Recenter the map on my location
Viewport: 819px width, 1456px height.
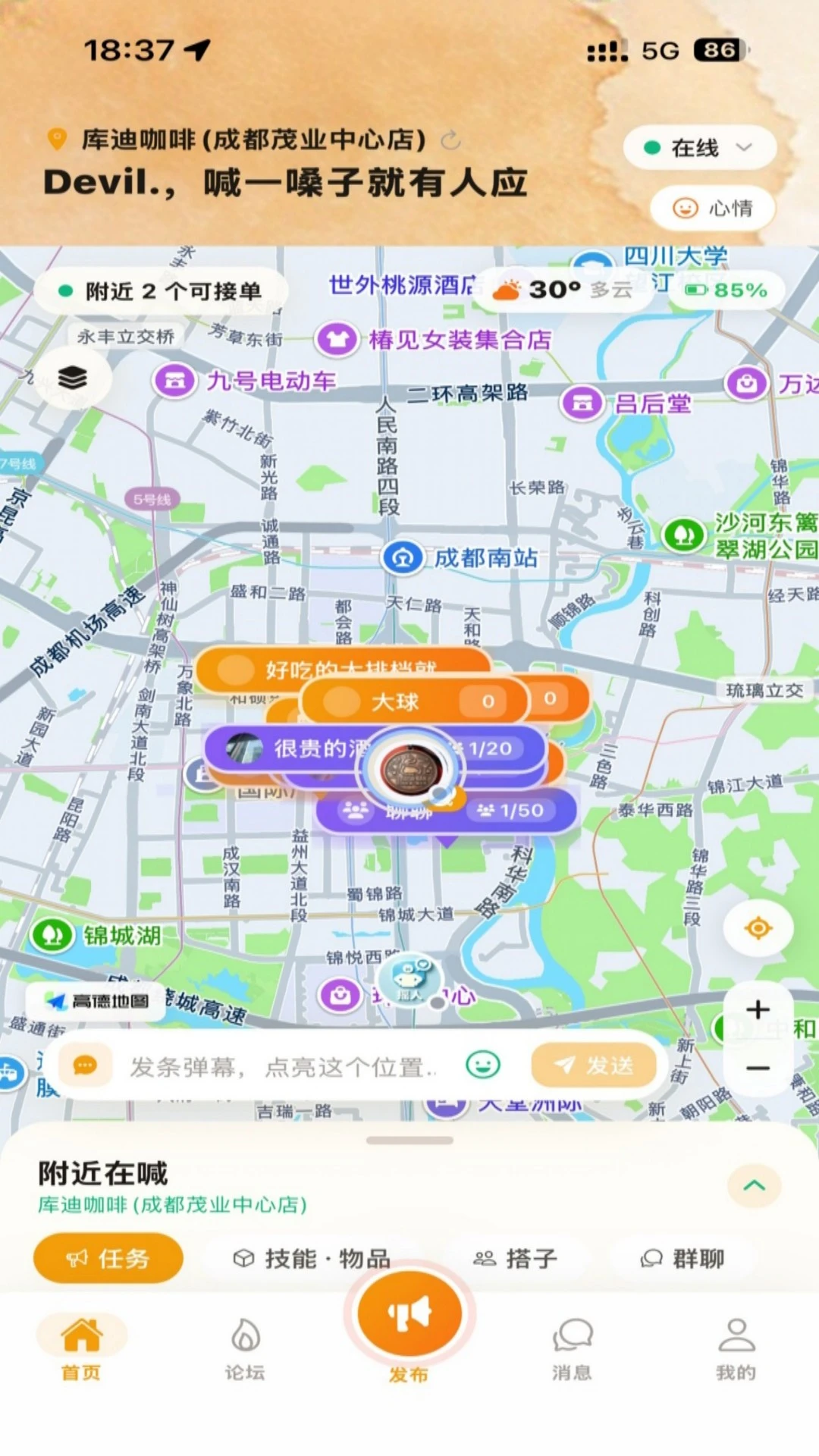[758, 927]
